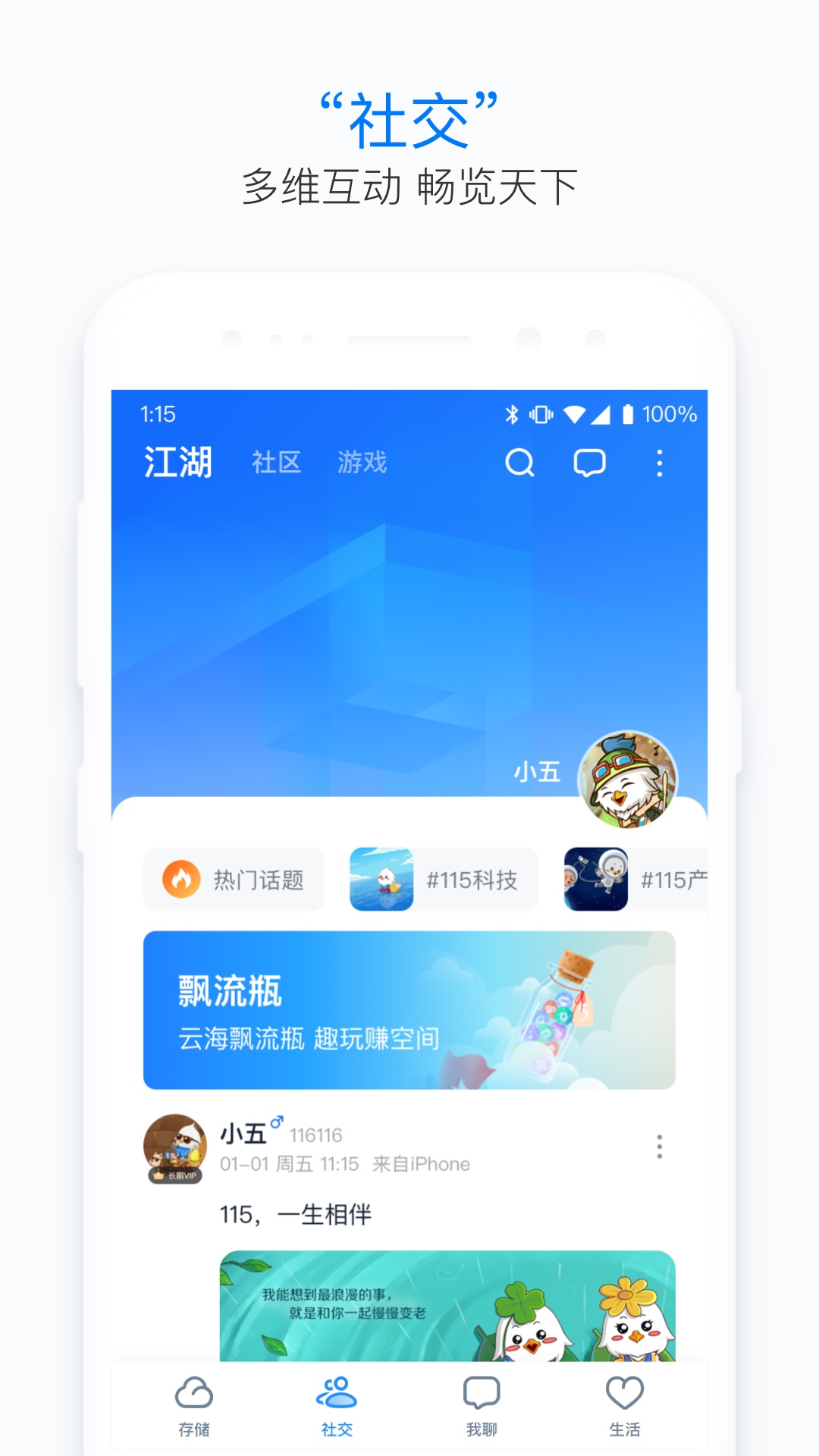Select the 社交 people tab icon
Image resolution: width=819 pixels, height=1456 pixels.
click(x=339, y=1394)
